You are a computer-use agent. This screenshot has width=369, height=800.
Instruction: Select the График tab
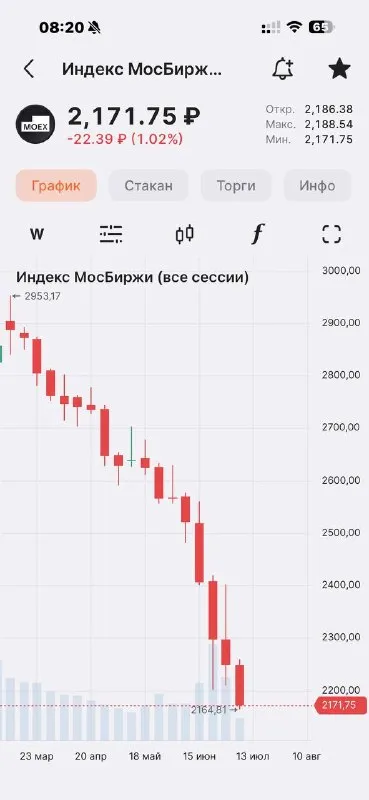point(56,186)
